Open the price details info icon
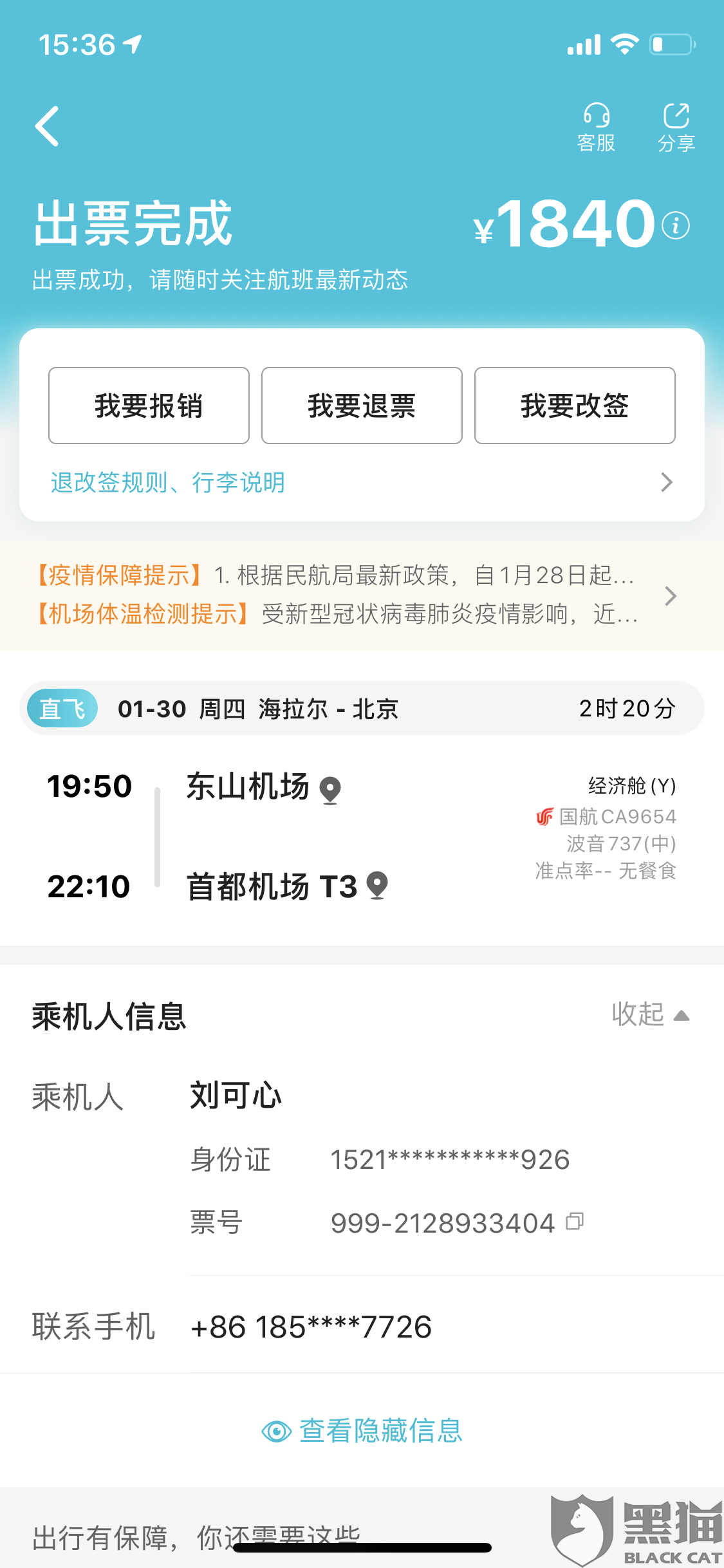Image resolution: width=724 pixels, height=1568 pixels. pos(676,225)
